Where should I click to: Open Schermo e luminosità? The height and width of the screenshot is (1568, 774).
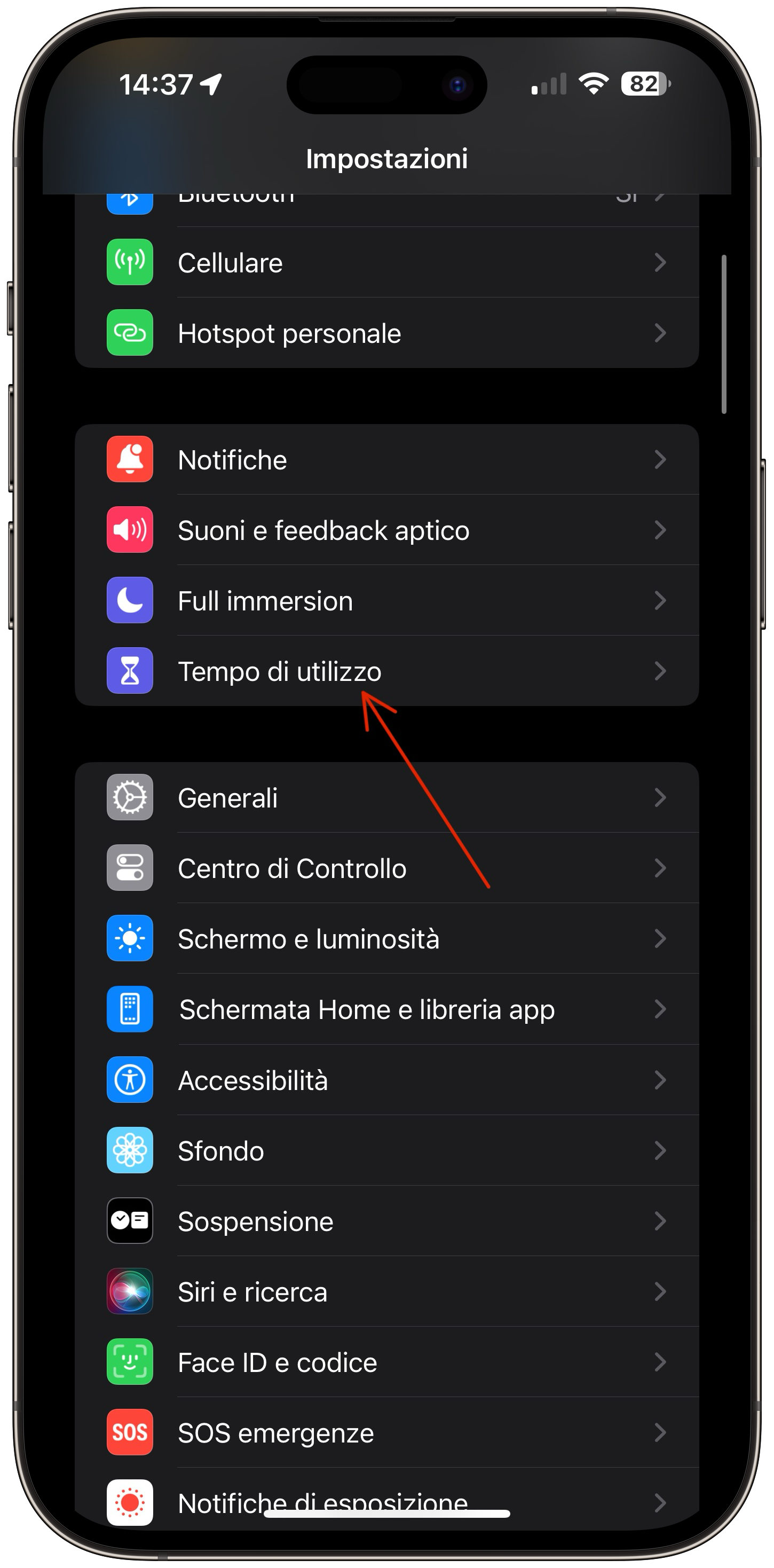click(387, 938)
